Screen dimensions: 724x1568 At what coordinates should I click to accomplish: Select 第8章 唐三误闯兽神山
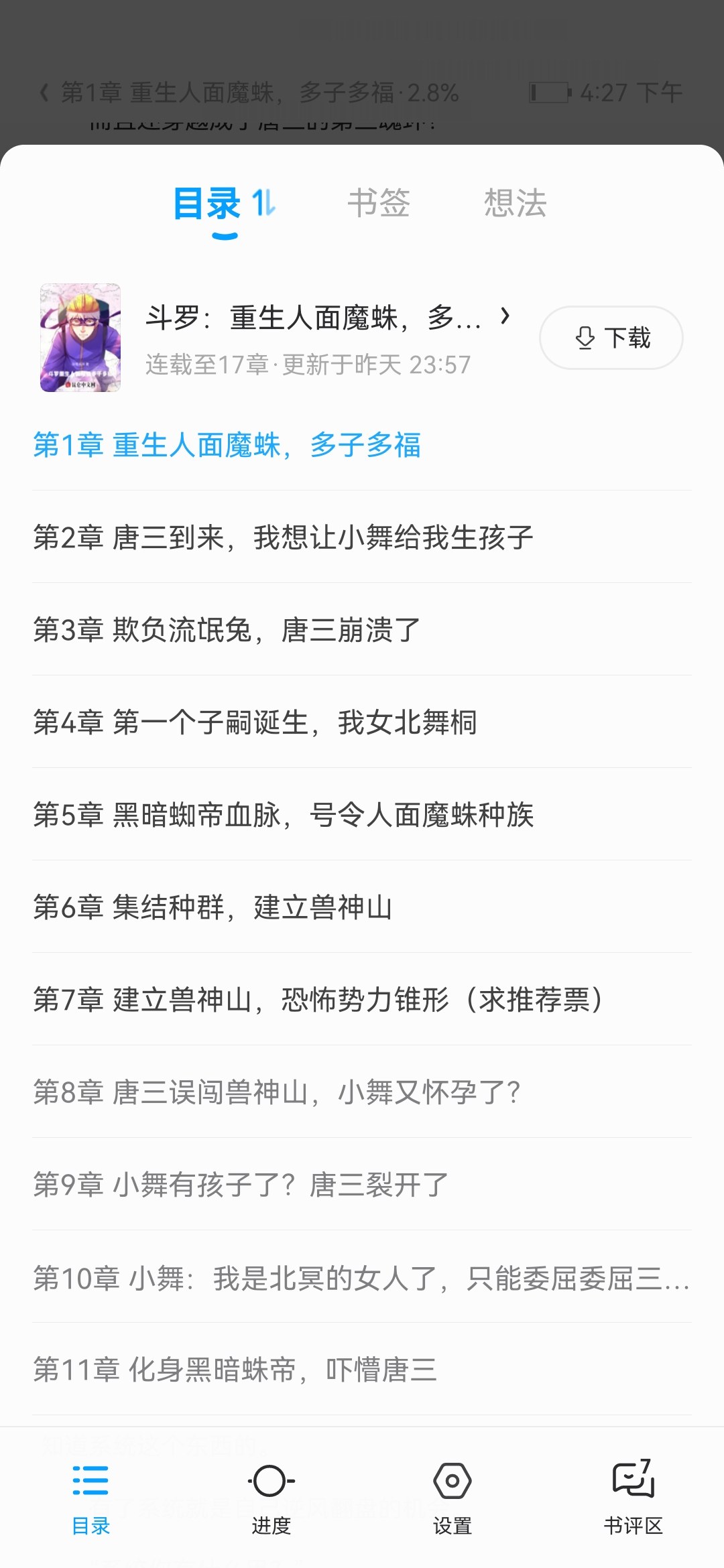pyautogui.click(x=276, y=1092)
